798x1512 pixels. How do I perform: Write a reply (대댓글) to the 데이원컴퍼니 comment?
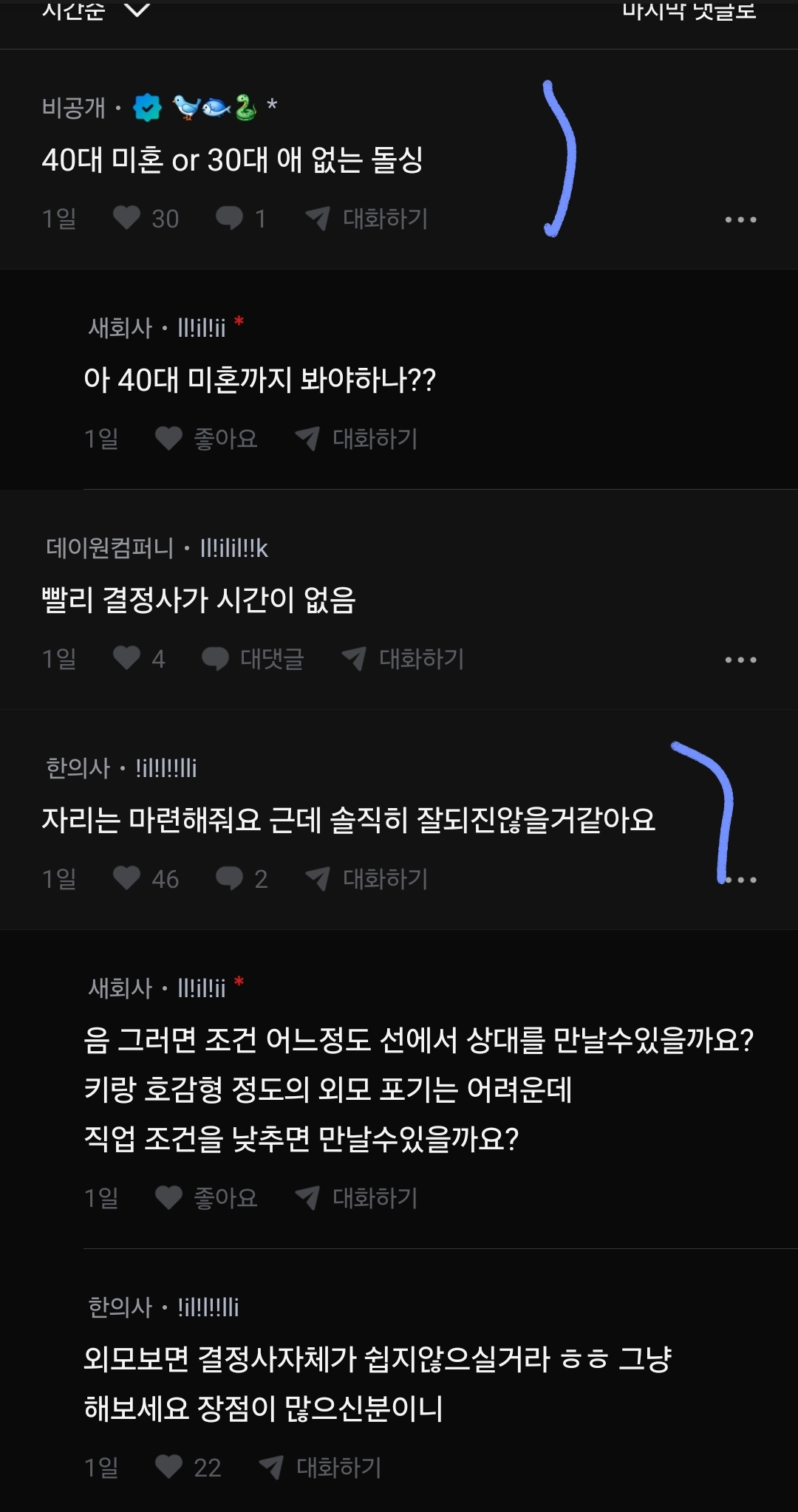point(253,658)
